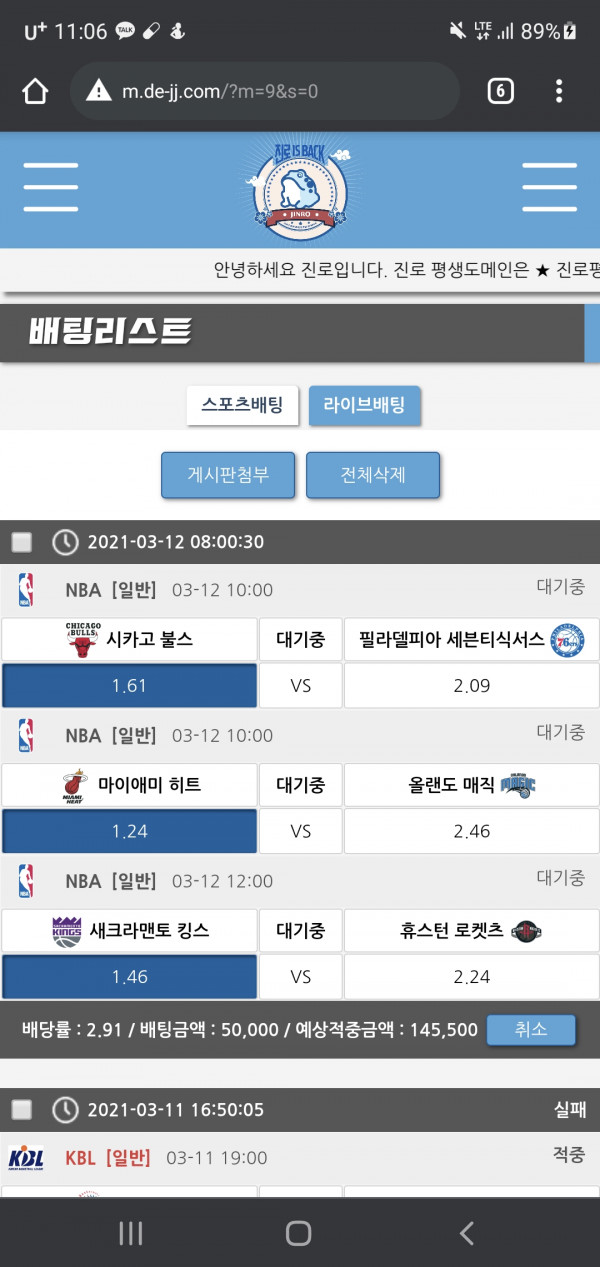Go back with the system back button
The width and height of the screenshot is (600, 1267).
466,1233
